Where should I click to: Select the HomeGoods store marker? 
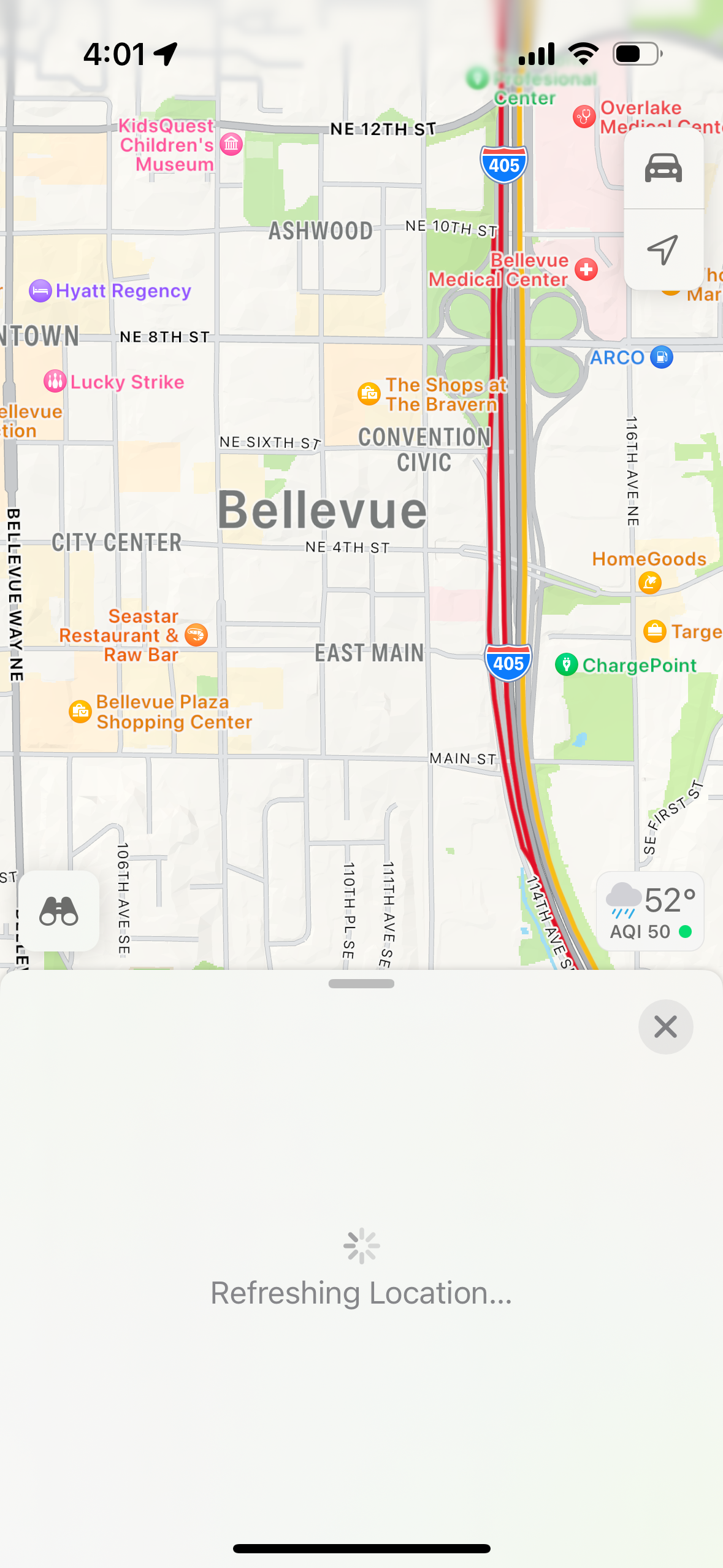[649, 582]
